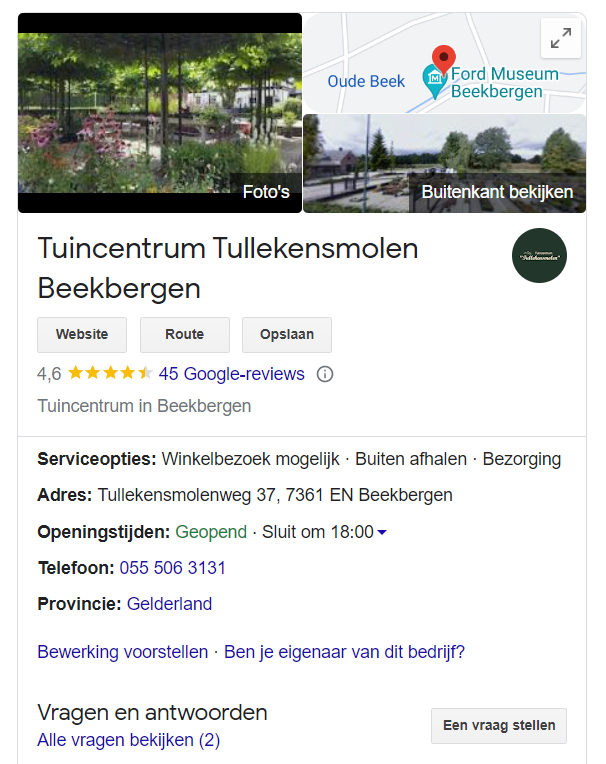The image size is (606, 764).
Task: Open the Buitenkant bekijken street view
Action: [x=444, y=164]
